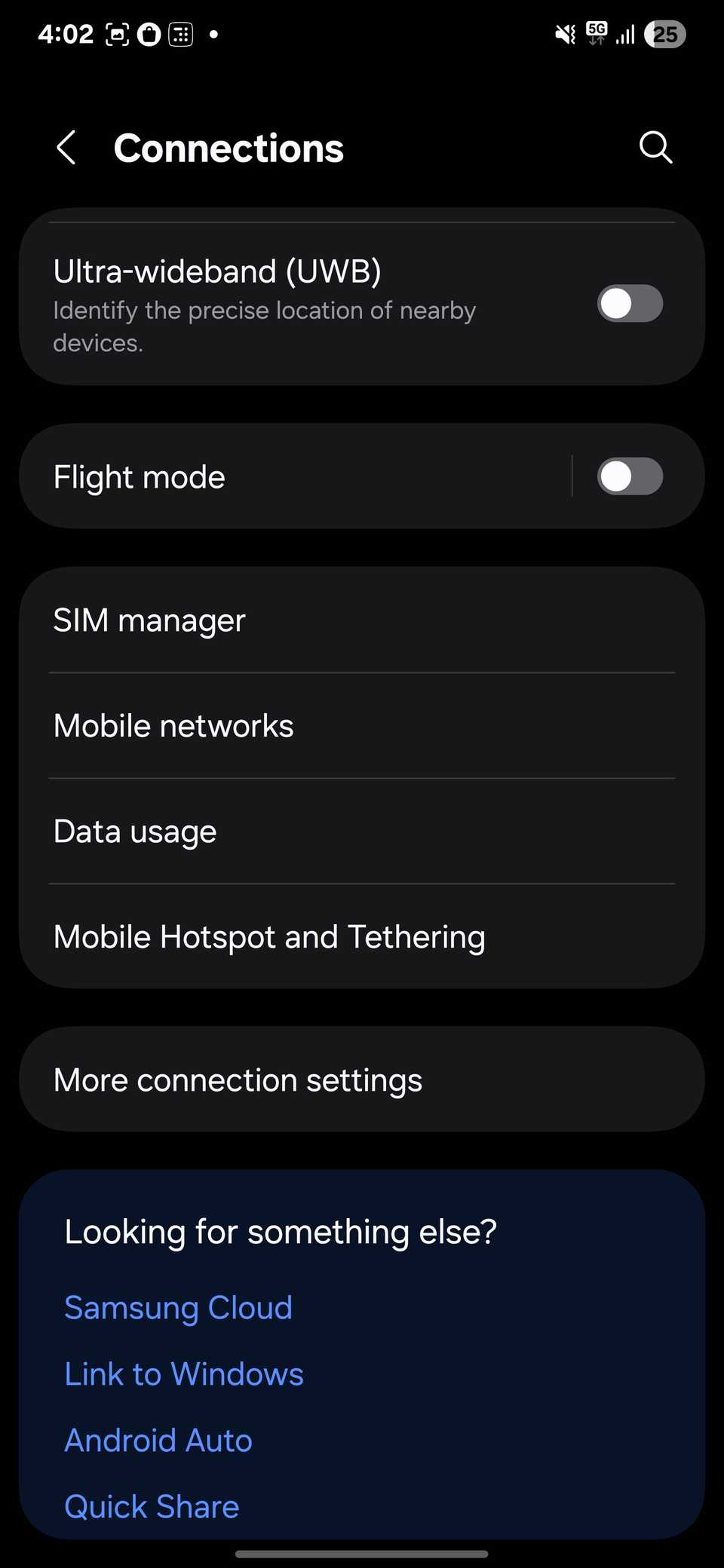Screen dimensions: 724x1568
Task: Navigate back from the Connections screen
Action: tap(66, 147)
